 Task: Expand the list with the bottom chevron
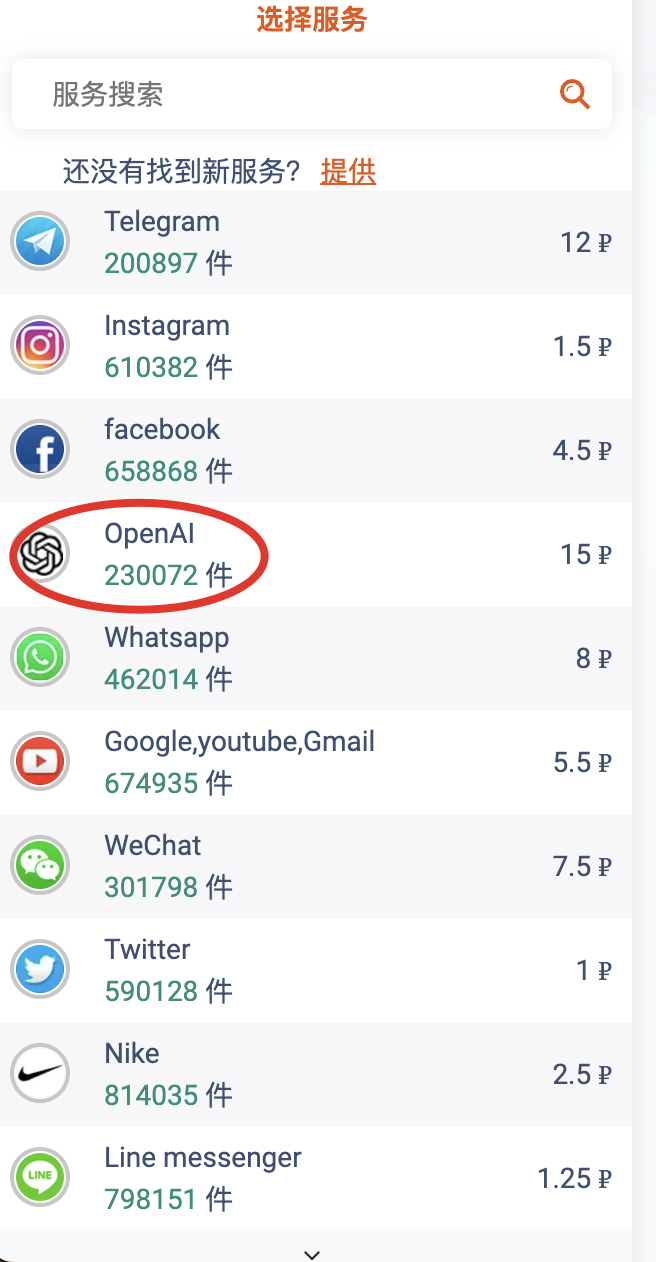click(x=312, y=1254)
